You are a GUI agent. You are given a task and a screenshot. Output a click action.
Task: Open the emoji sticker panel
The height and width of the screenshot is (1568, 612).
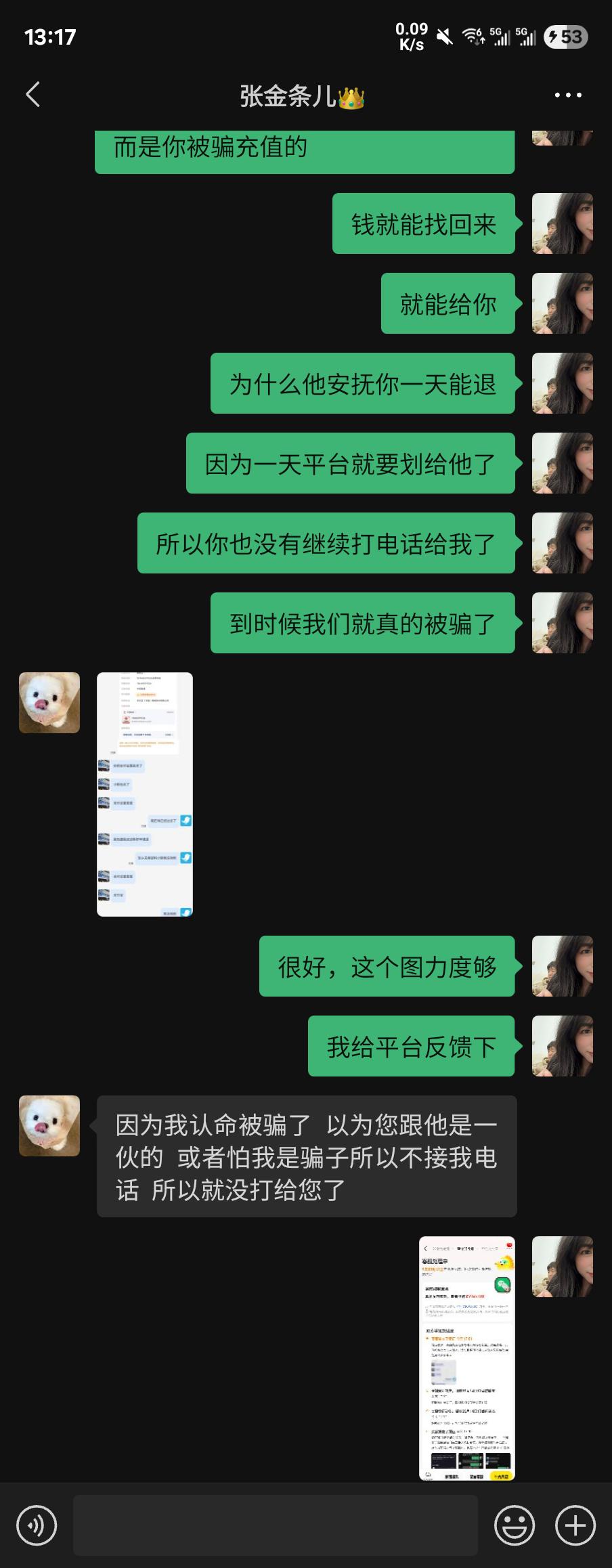pos(515,1525)
